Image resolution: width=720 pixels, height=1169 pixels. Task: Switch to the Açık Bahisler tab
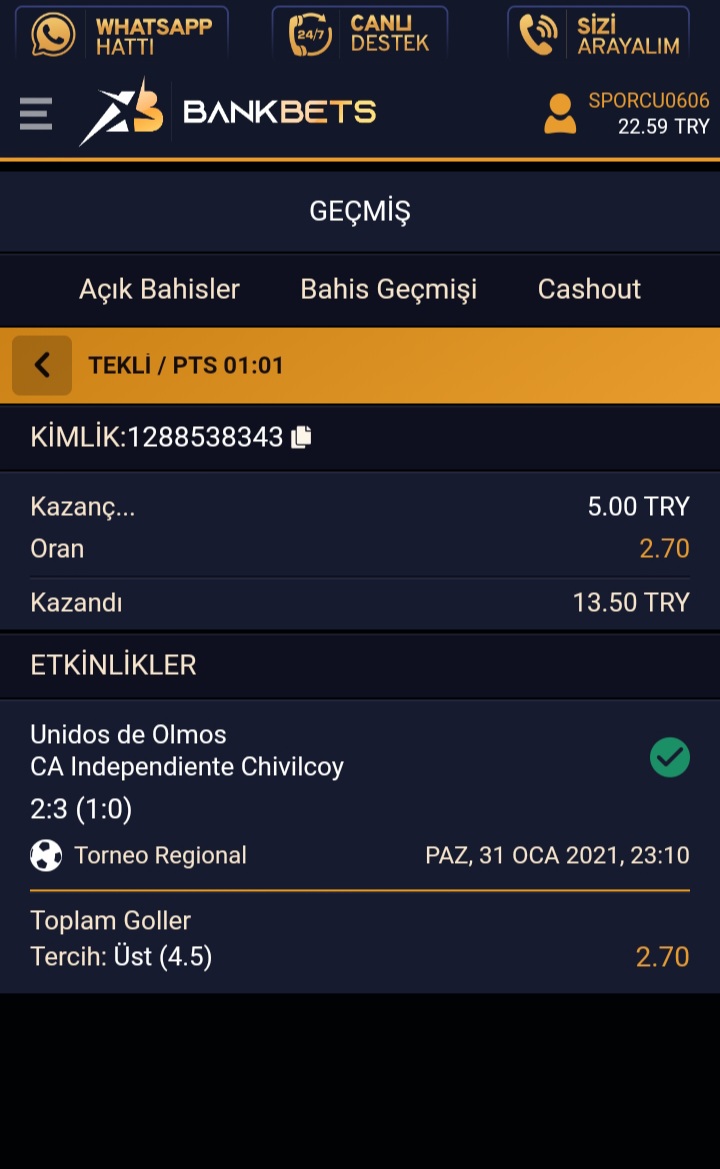[160, 289]
